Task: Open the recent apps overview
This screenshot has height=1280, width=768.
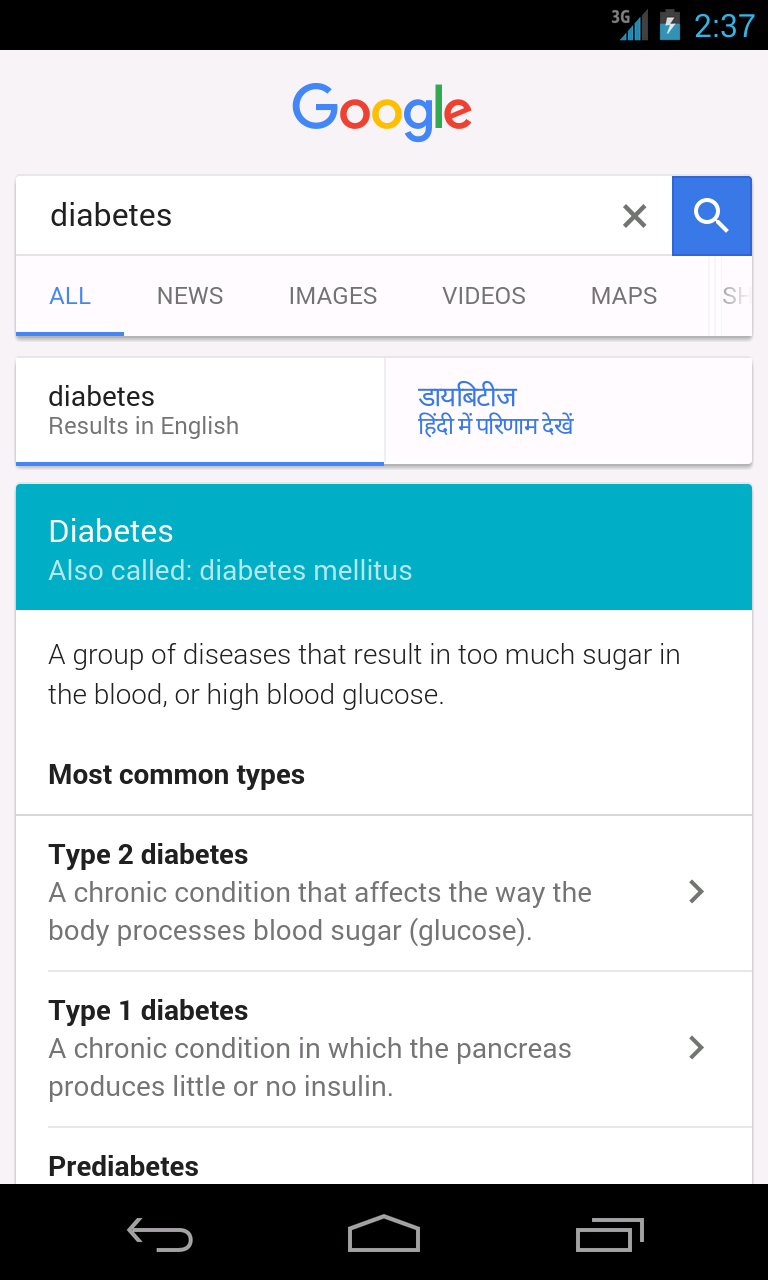Action: tap(609, 1234)
